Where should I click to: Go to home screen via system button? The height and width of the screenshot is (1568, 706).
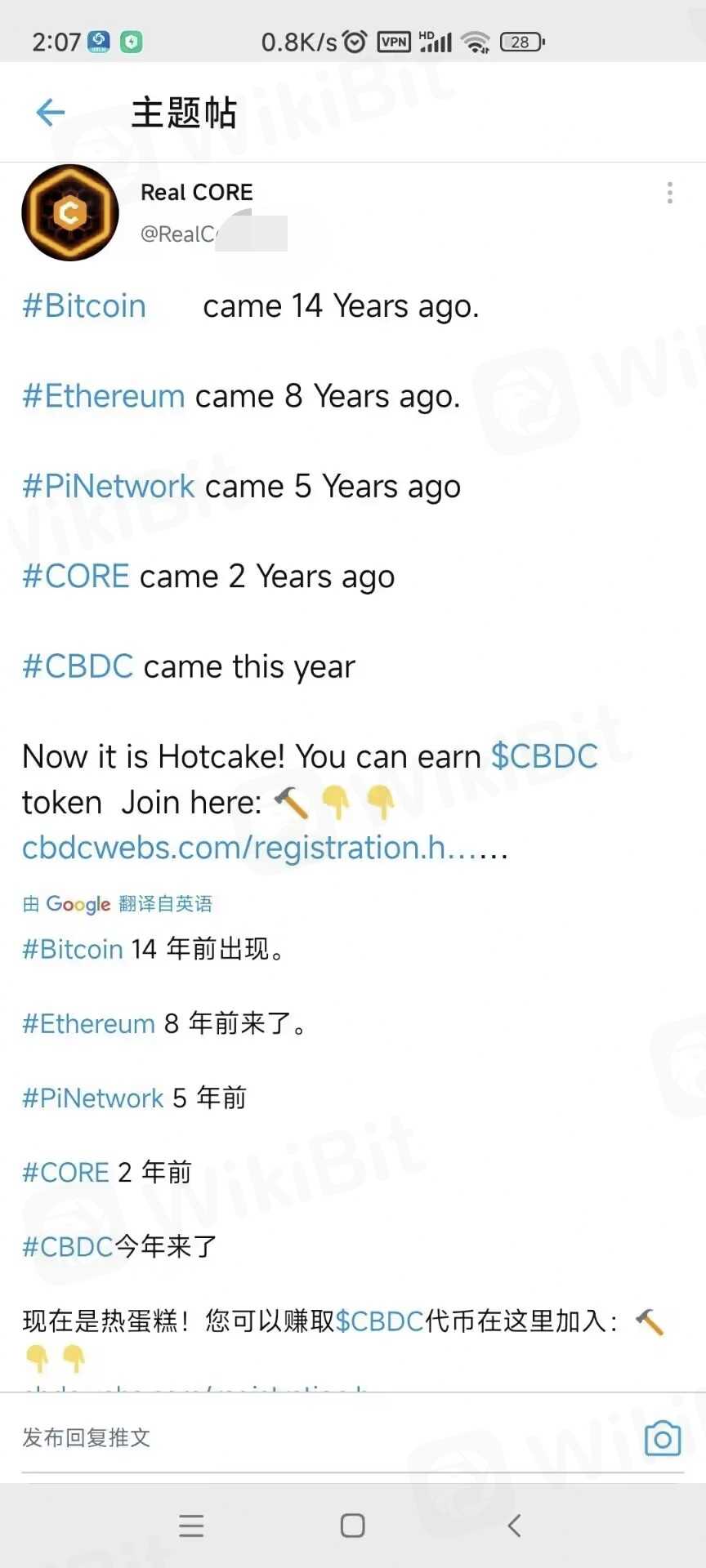click(353, 1526)
